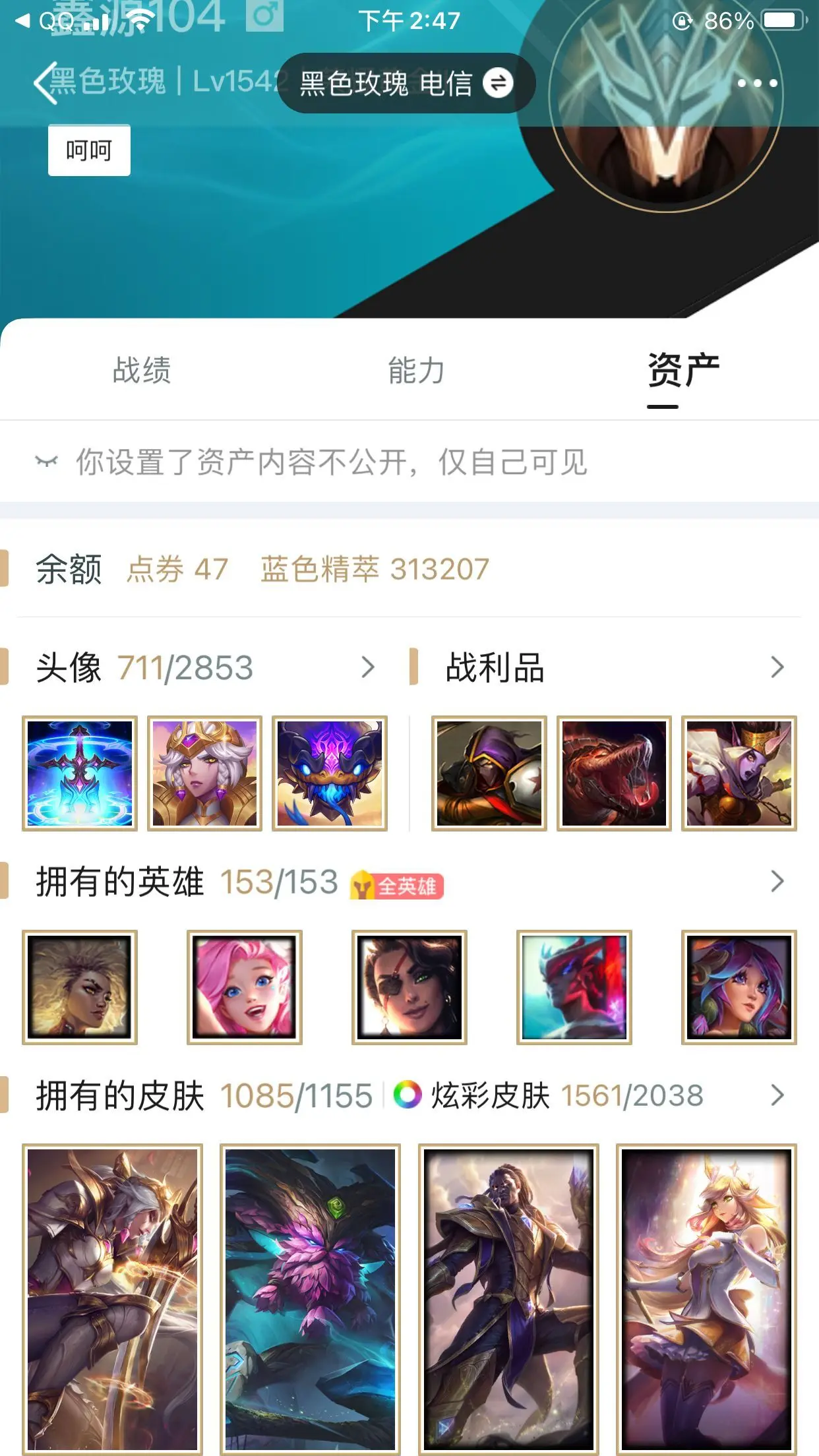Open the three-dot overflow menu

pyautogui.click(x=757, y=83)
